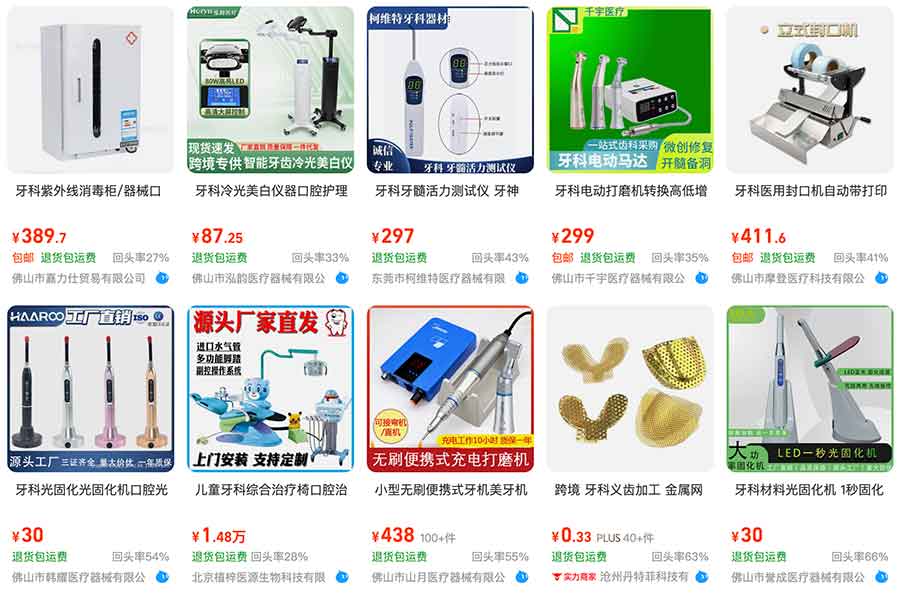Screen dimensions: 900x594
Task: Go to shop 北京植梓医源生物科技有限
Action: click(x=258, y=577)
